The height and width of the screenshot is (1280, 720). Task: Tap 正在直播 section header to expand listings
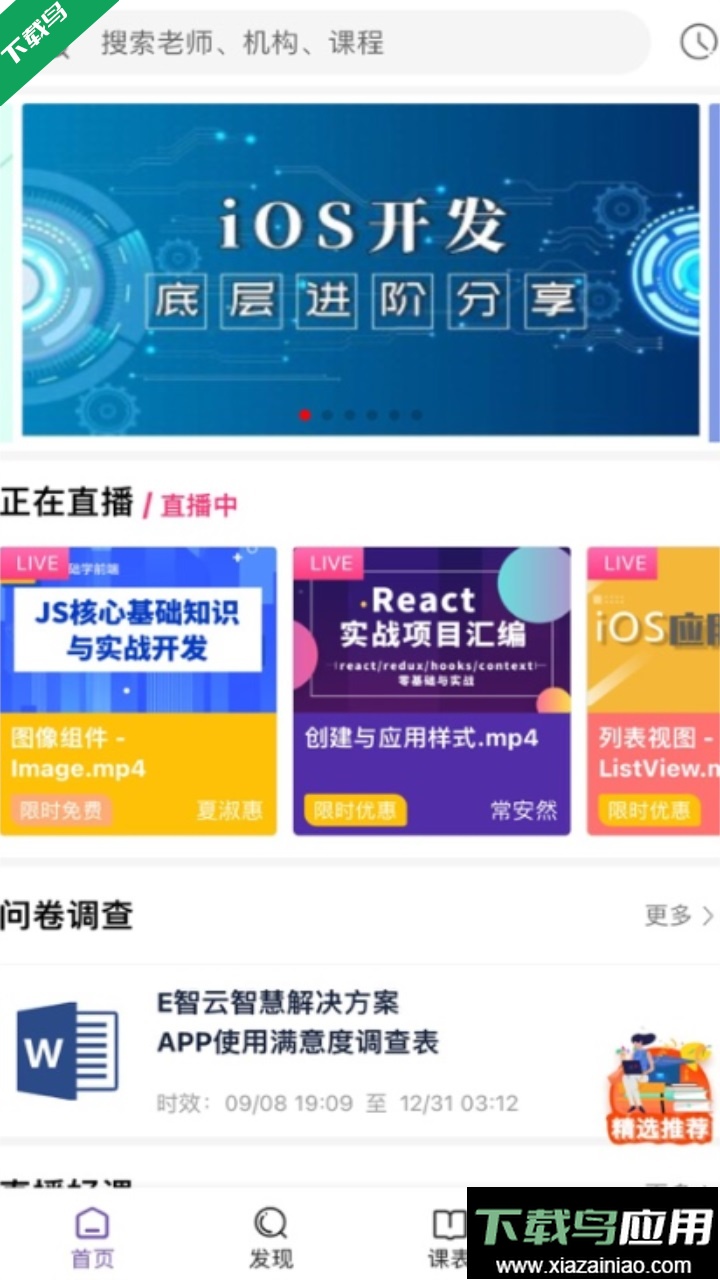point(67,505)
